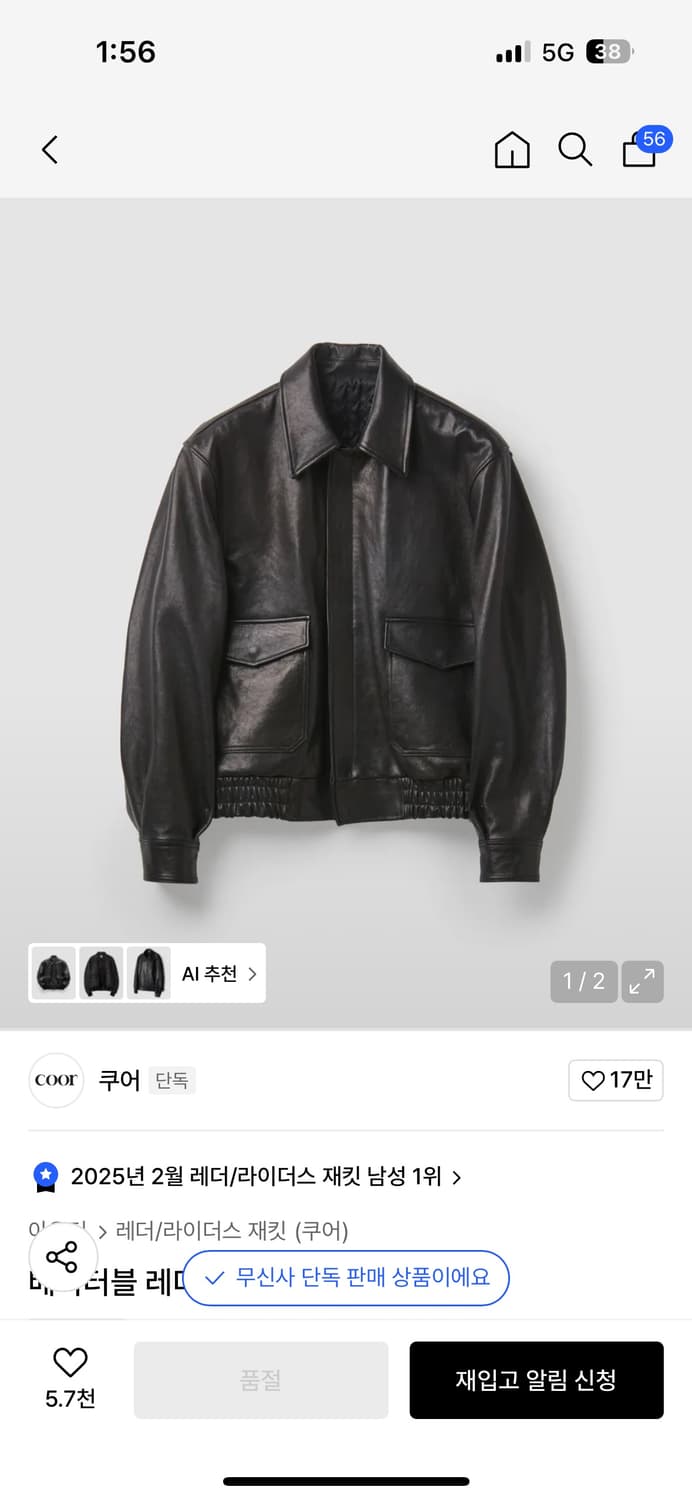Go back to the previous page
Viewport: 692px width, 1500px height.
pyautogui.click(x=50, y=150)
